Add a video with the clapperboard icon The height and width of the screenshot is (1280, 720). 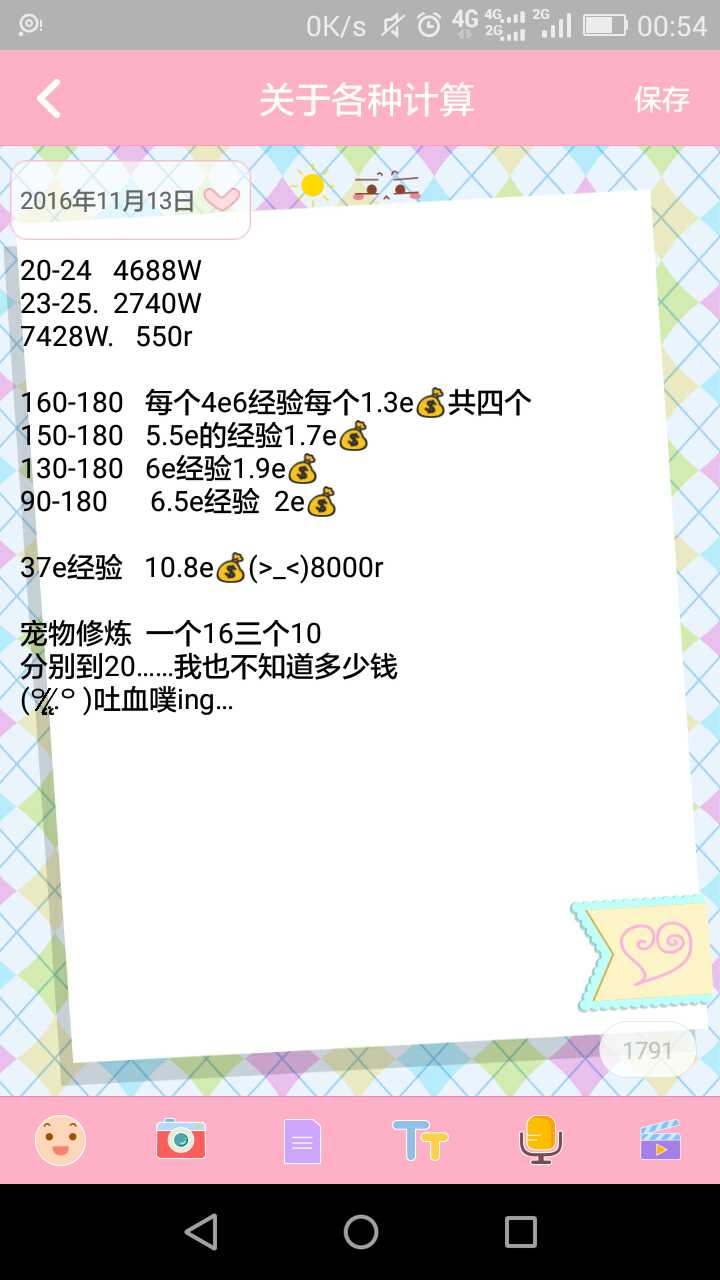coord(660,1140)
